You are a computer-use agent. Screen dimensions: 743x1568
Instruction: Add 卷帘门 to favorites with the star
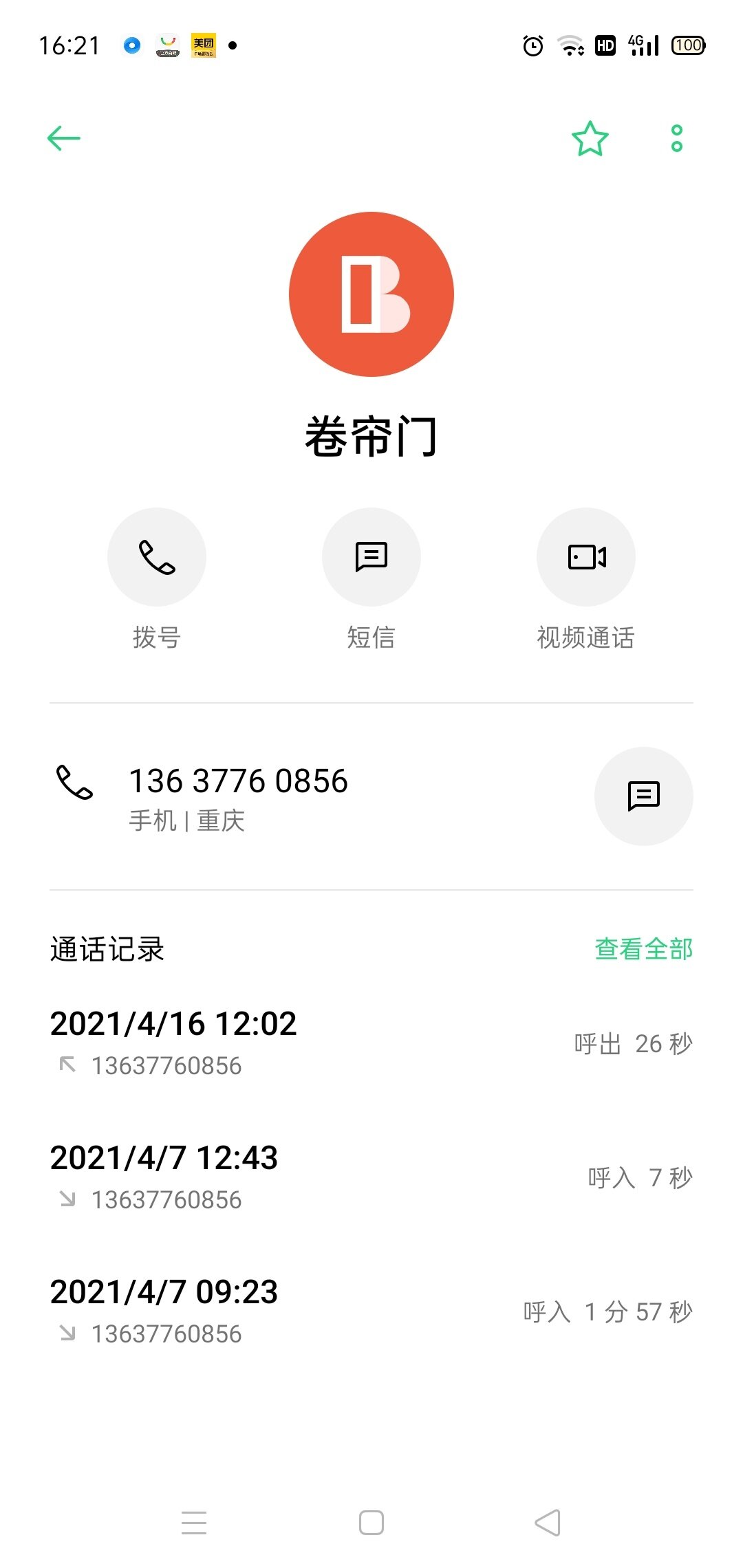click(590, 138)
